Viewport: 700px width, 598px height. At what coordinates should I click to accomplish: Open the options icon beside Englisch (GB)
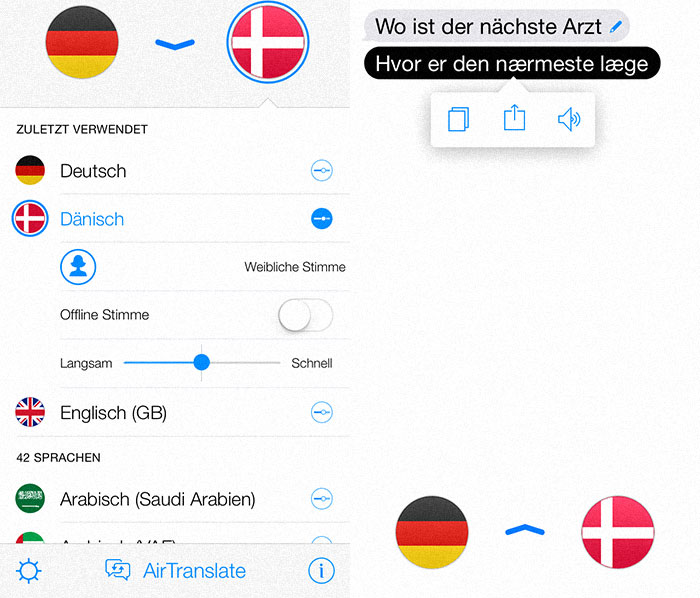pos(321,412)
